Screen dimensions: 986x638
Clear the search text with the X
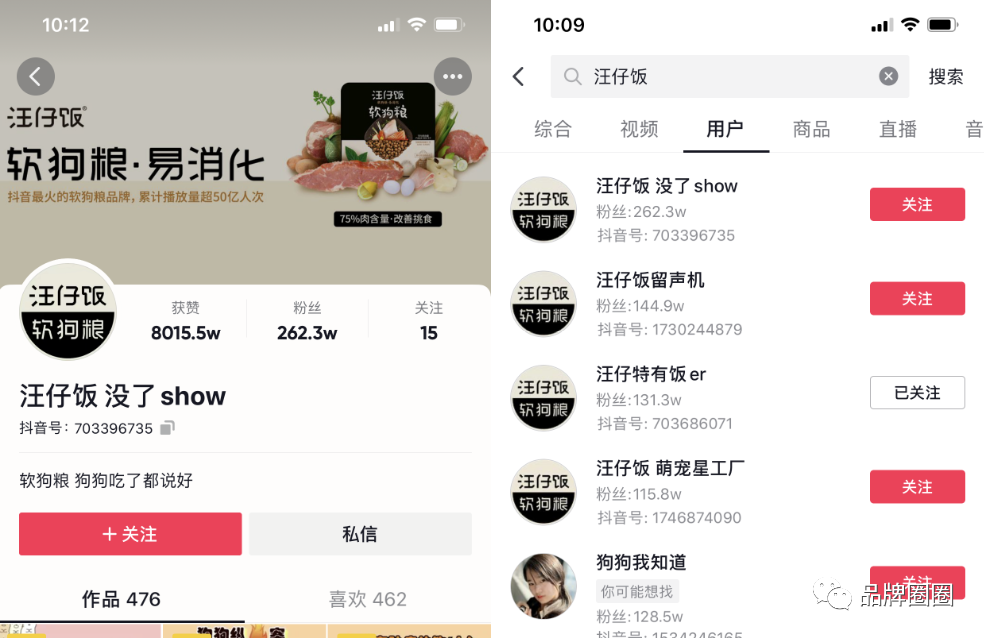pos(888,77)
